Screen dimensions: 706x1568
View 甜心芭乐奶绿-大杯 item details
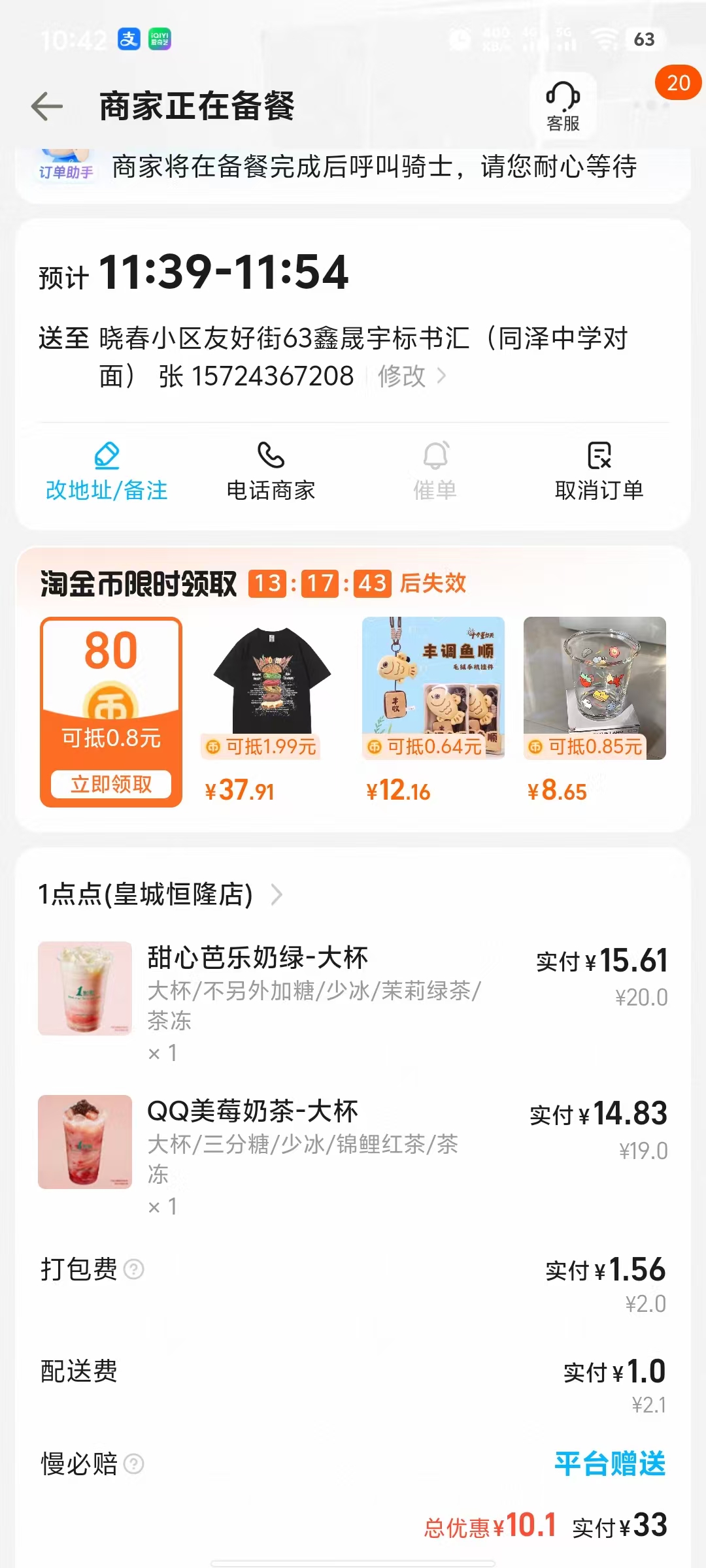[x=258, y=958]
